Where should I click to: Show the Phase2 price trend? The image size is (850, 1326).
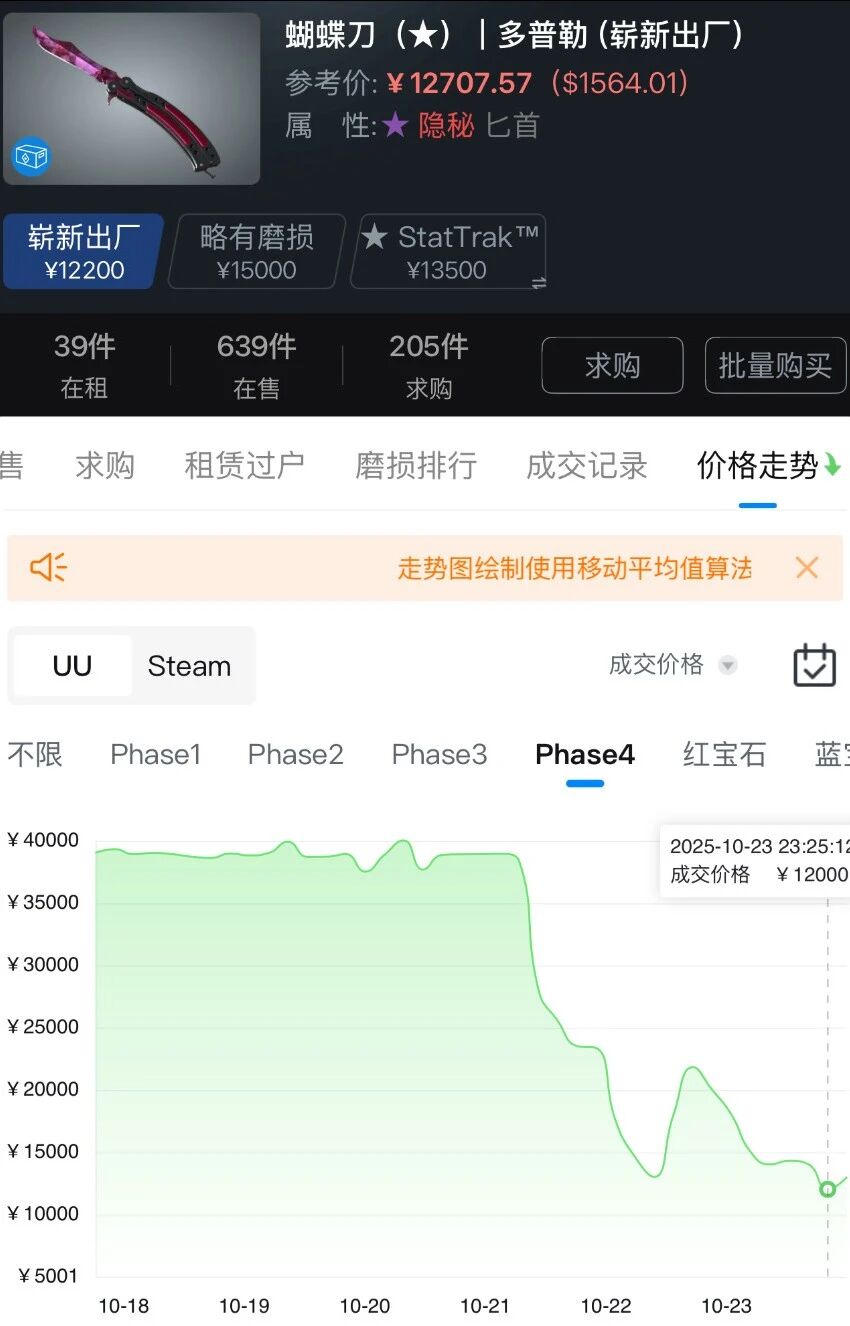click(295, 754)
